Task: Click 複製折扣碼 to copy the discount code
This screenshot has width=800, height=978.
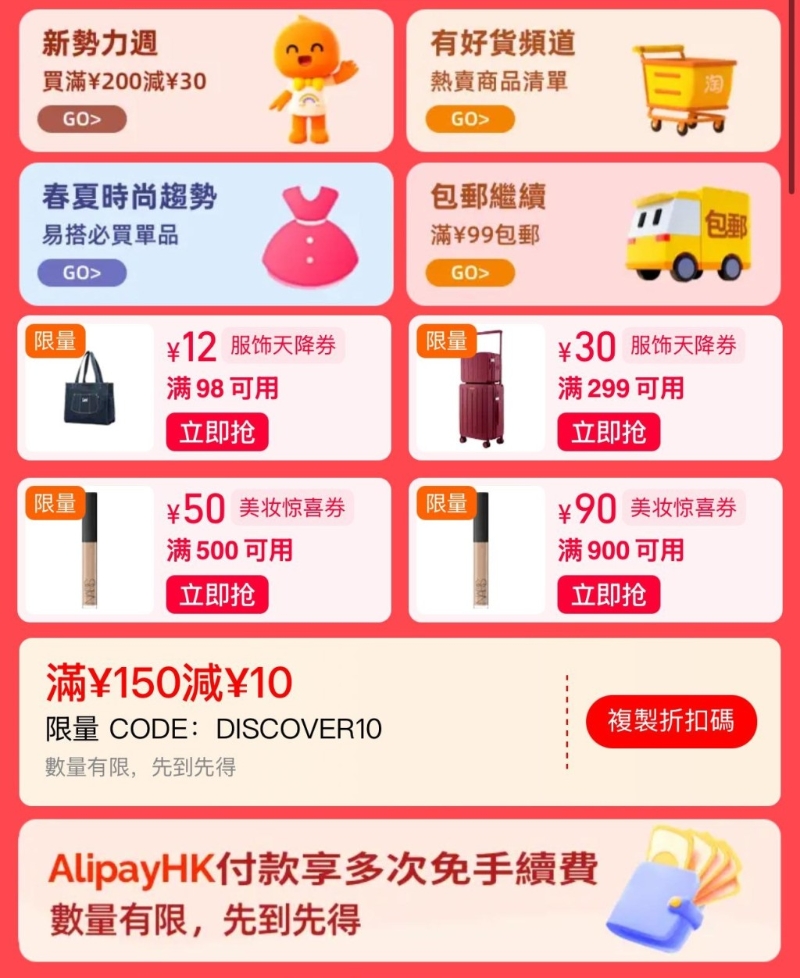Action: 673,722
